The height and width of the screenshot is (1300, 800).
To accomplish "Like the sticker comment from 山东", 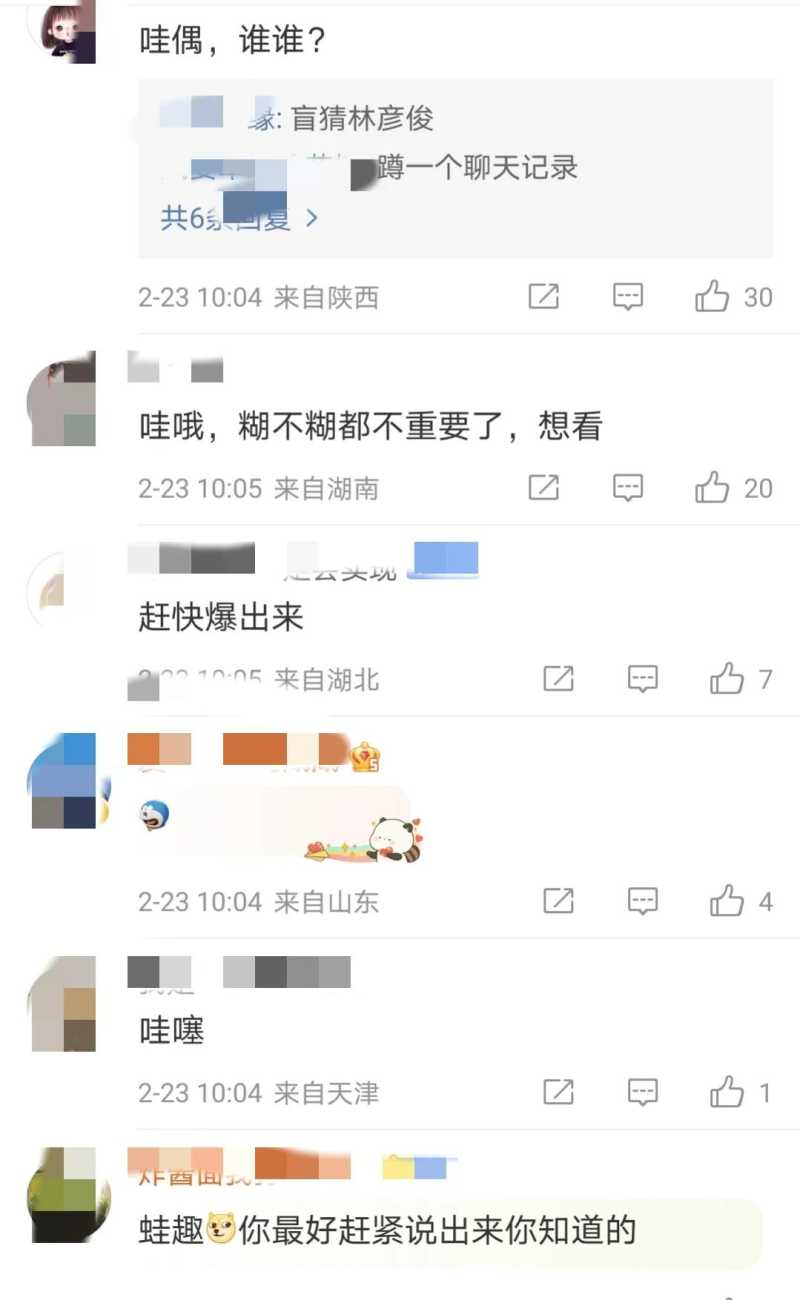I will pos(727,902).
